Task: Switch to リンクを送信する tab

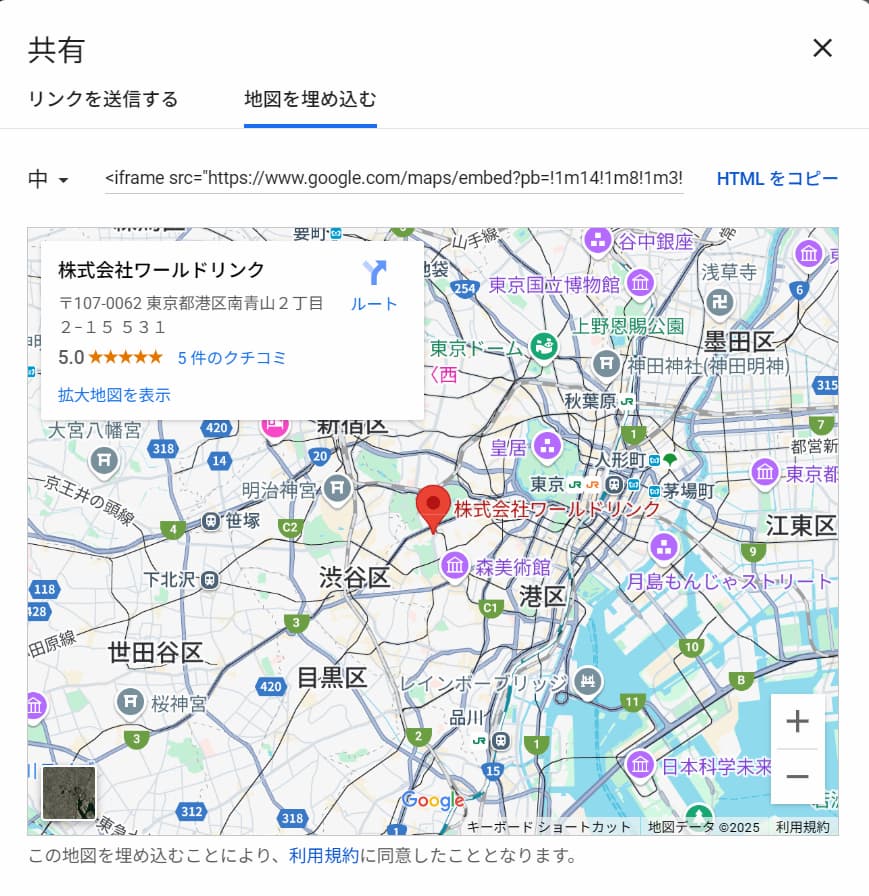Action: click(103, 99)
